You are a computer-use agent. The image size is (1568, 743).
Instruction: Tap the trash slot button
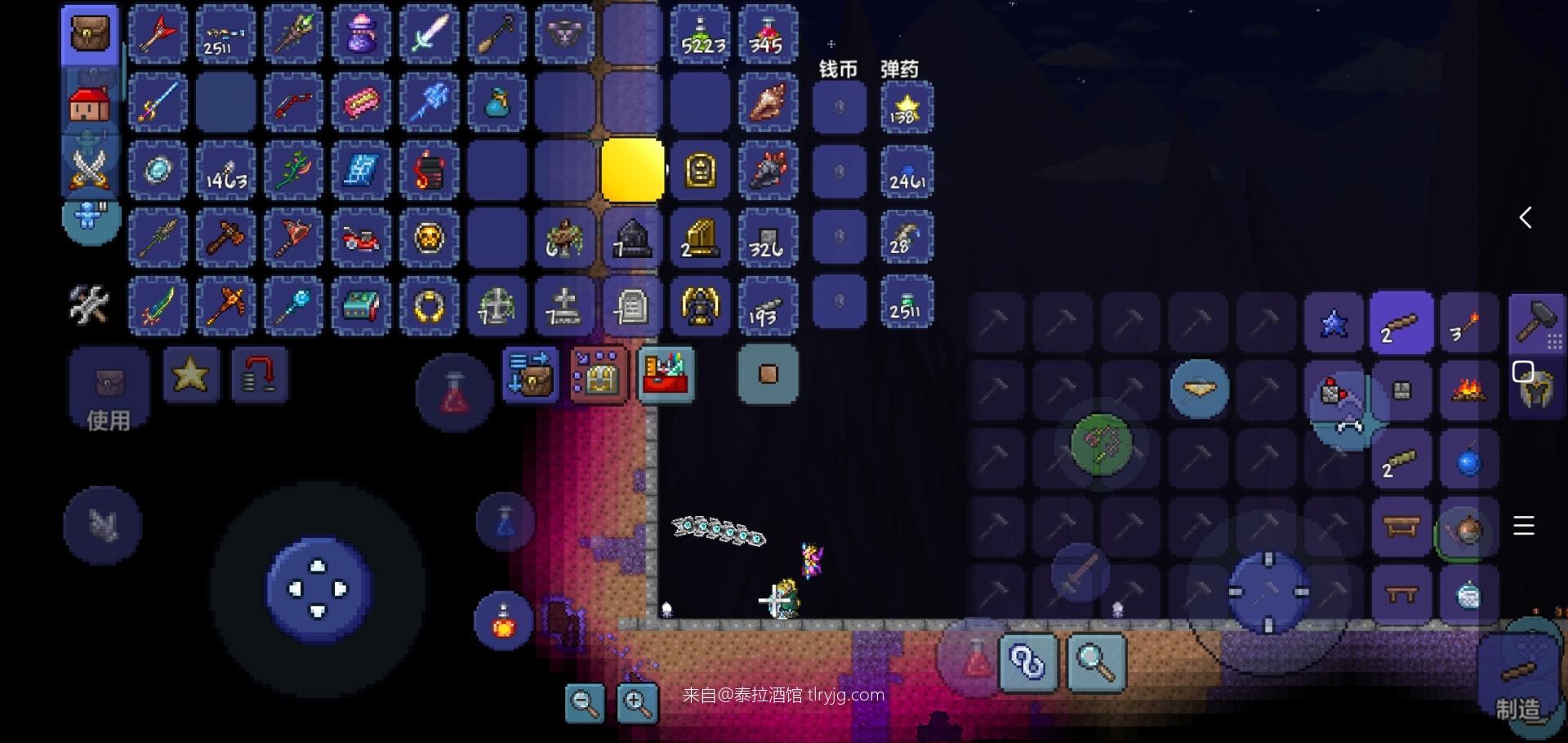point(768,374)
